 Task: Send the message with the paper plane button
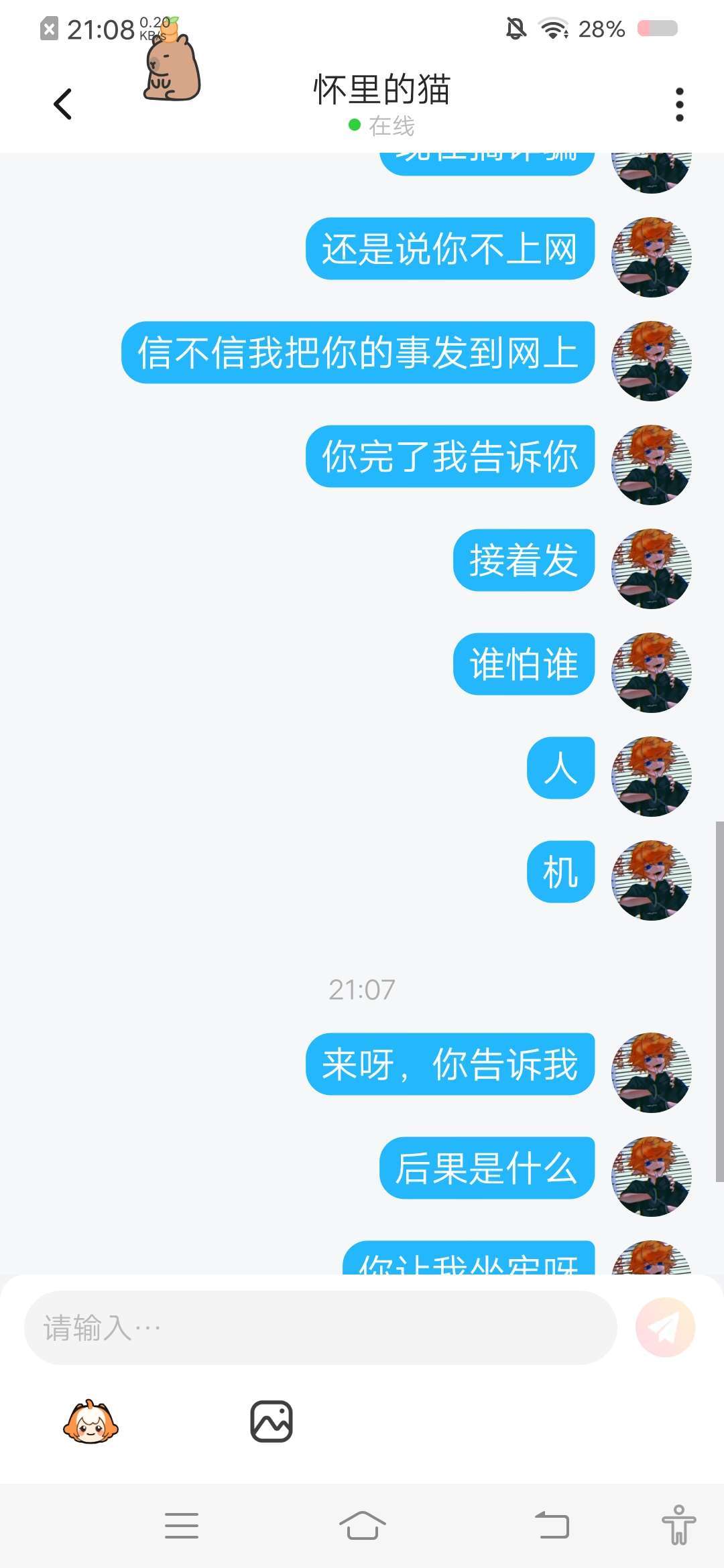(x=665, y=1327)
